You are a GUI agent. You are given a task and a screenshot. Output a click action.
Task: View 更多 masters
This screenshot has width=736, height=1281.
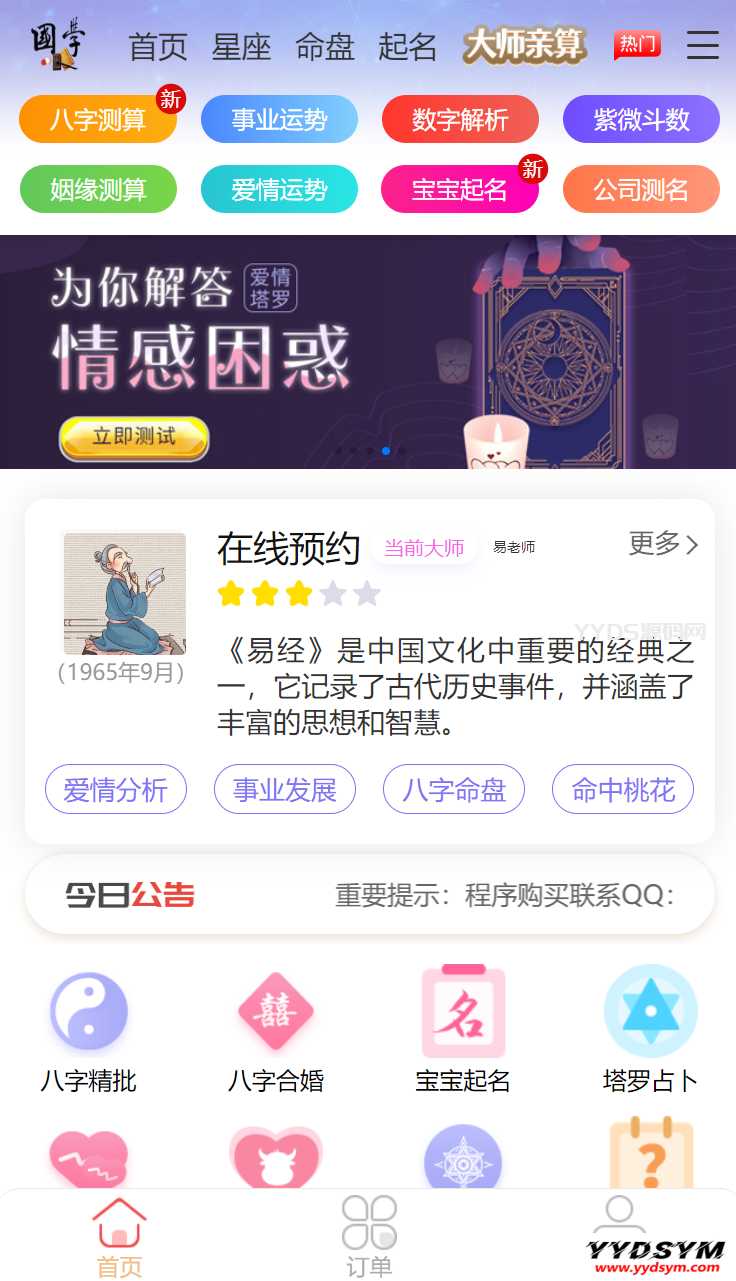tap(663, 544)
